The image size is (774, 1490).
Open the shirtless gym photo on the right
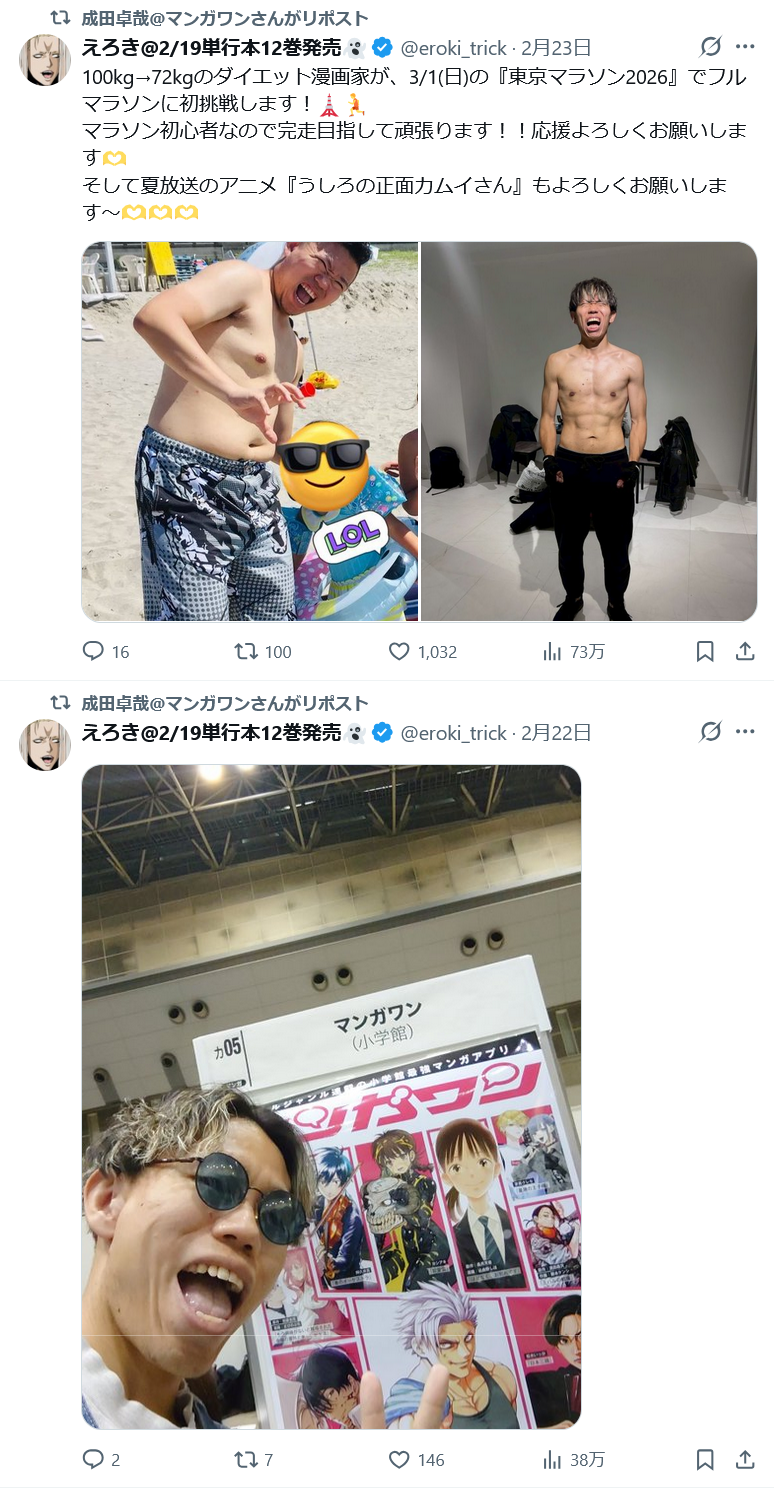[589, 431]
